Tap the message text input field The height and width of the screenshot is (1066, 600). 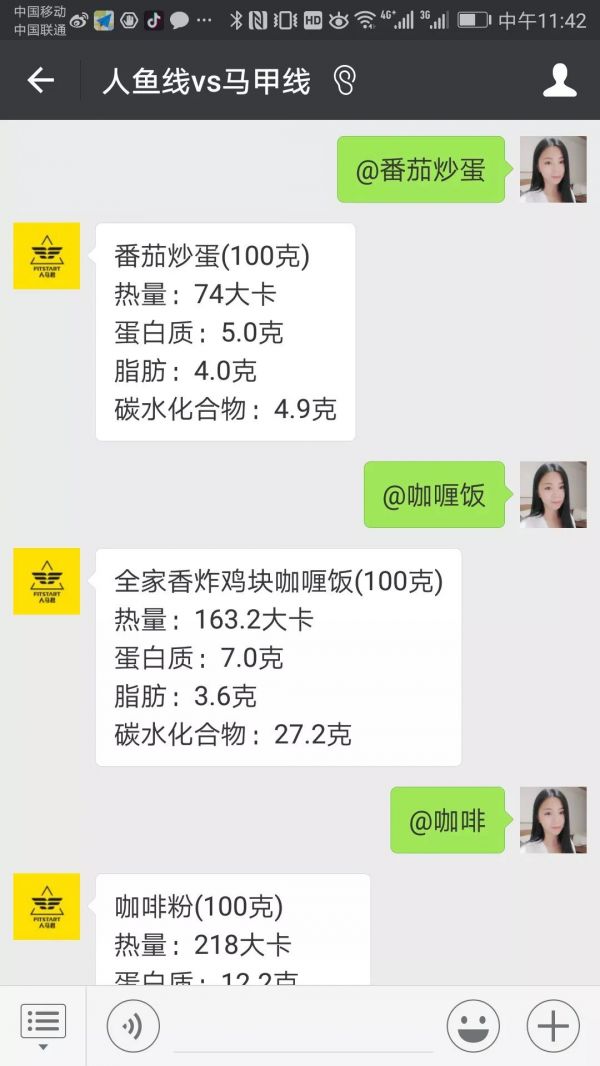[303, 1028]
